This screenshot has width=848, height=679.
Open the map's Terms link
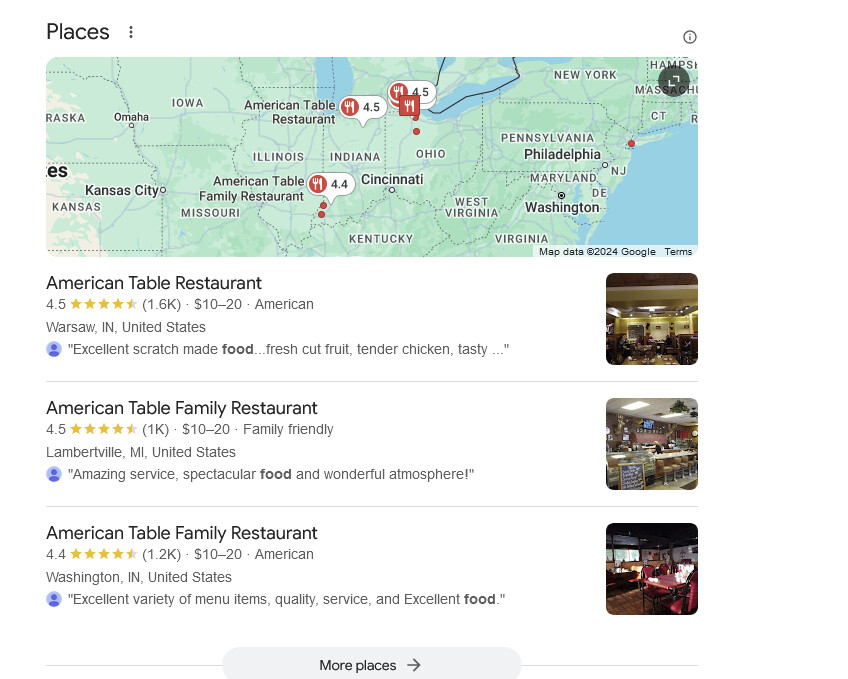point(678,252)
